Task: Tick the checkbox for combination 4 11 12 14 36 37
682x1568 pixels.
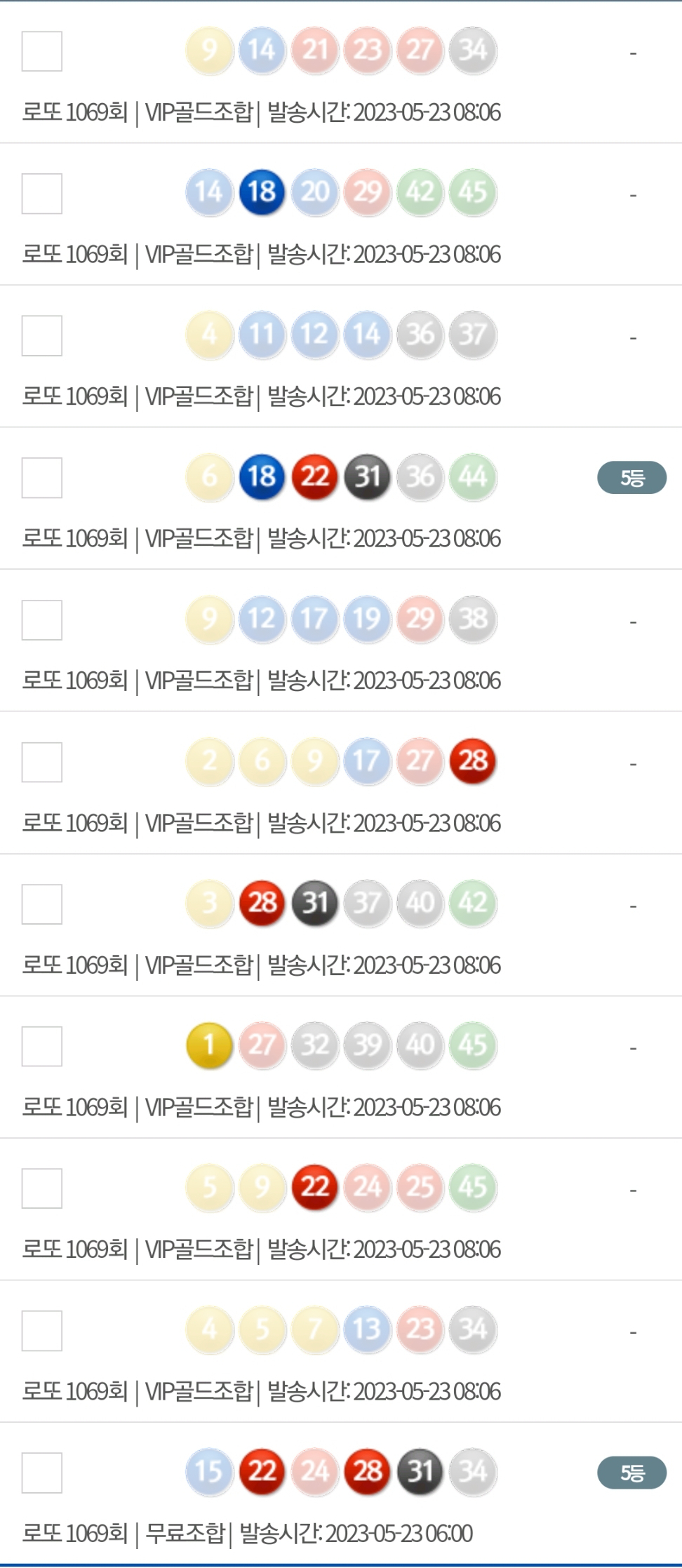Action: (42, 335)
